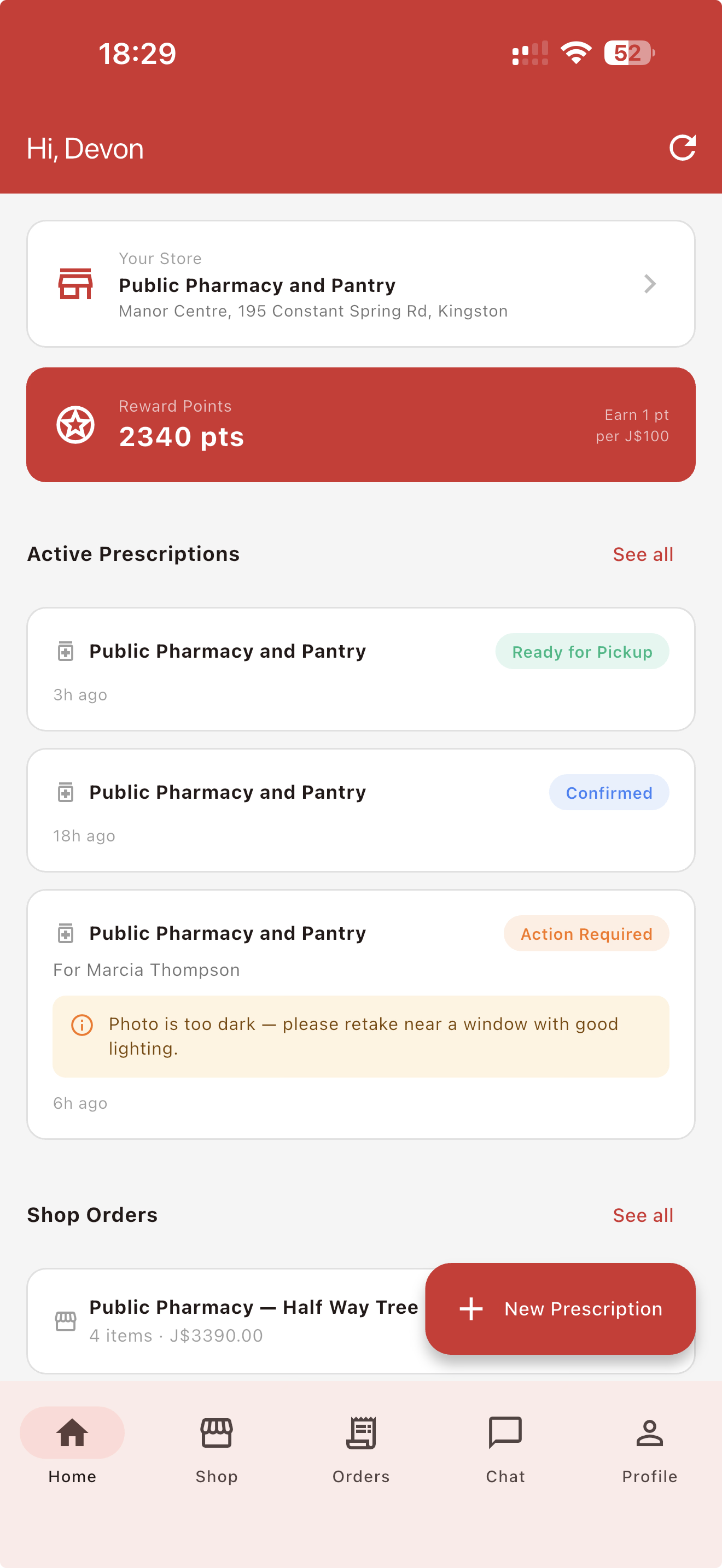Switch to the Shop tab

217,1449
